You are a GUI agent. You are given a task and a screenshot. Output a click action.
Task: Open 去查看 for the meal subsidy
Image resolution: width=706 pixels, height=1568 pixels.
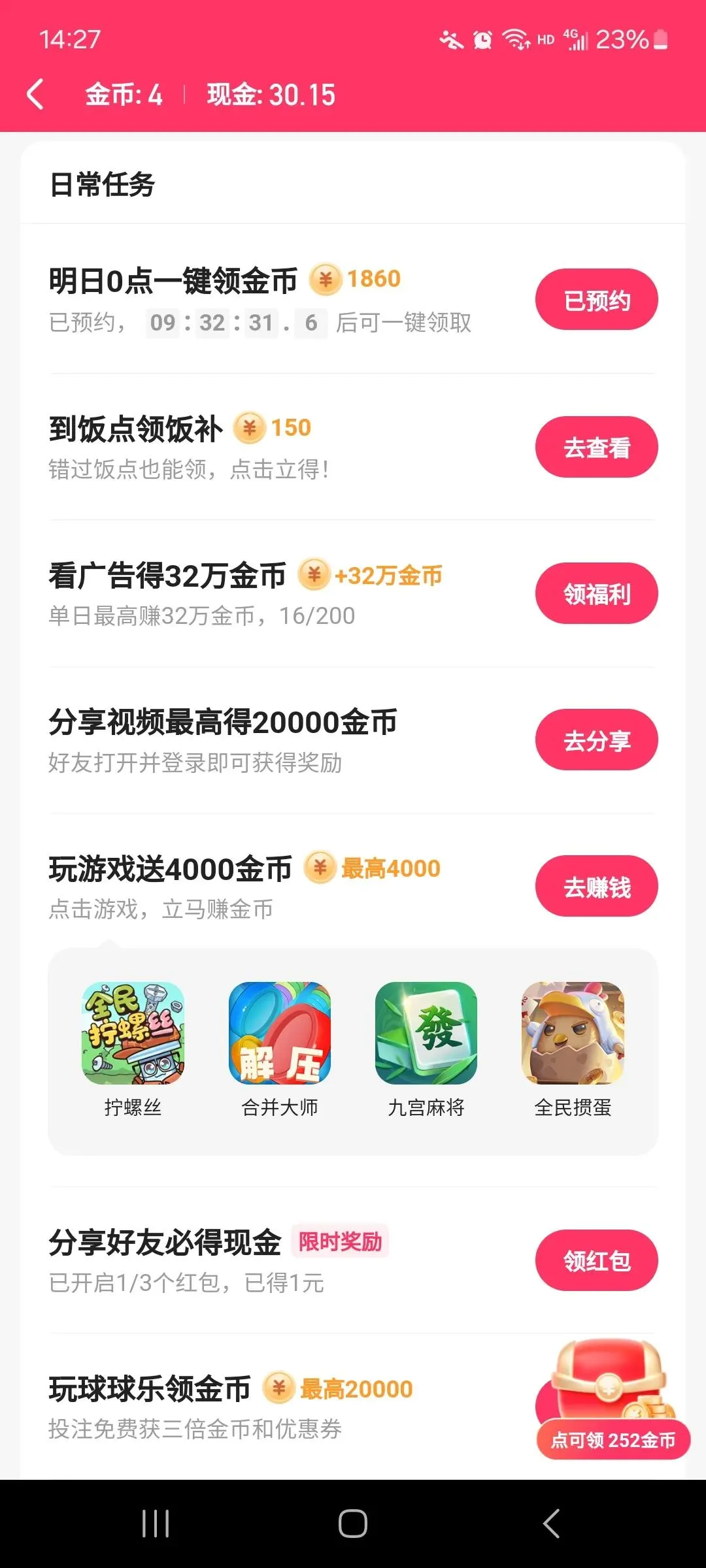tap(596, 448)
